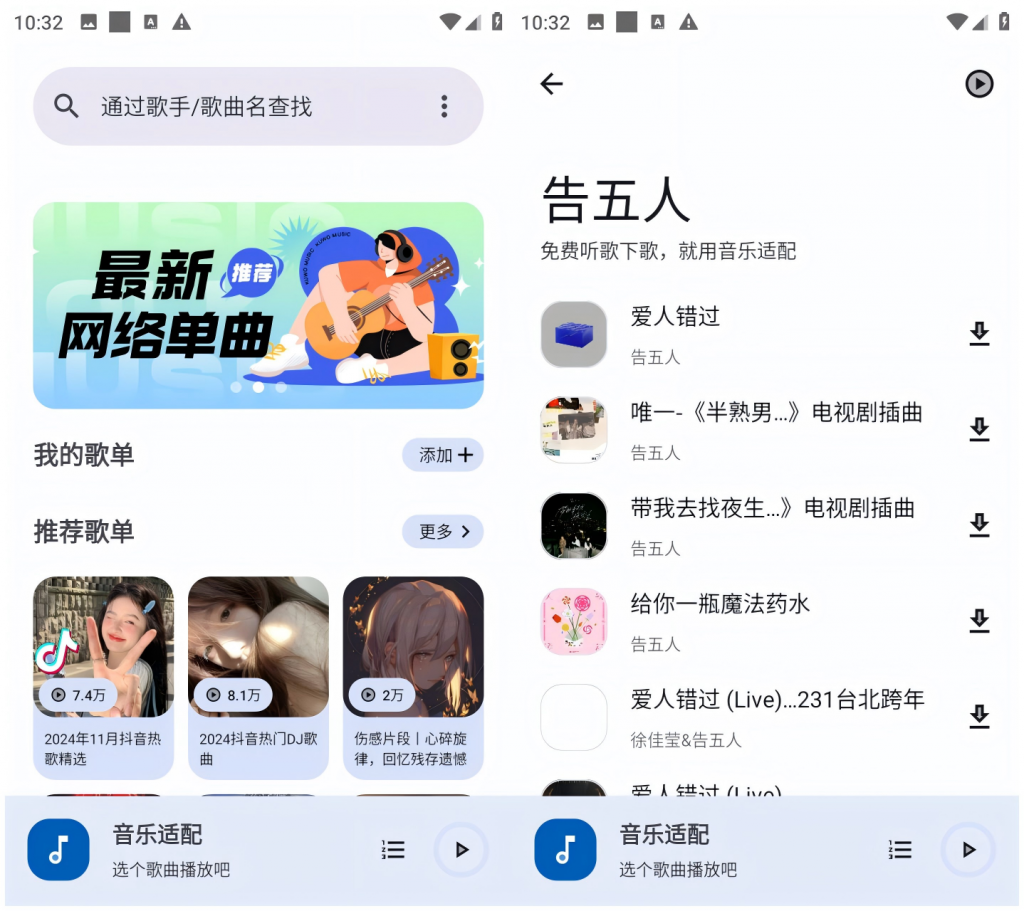Download the first 爱人错过 by 告五人
Screen dimensions: 1024x911
[x=979, y=334]
